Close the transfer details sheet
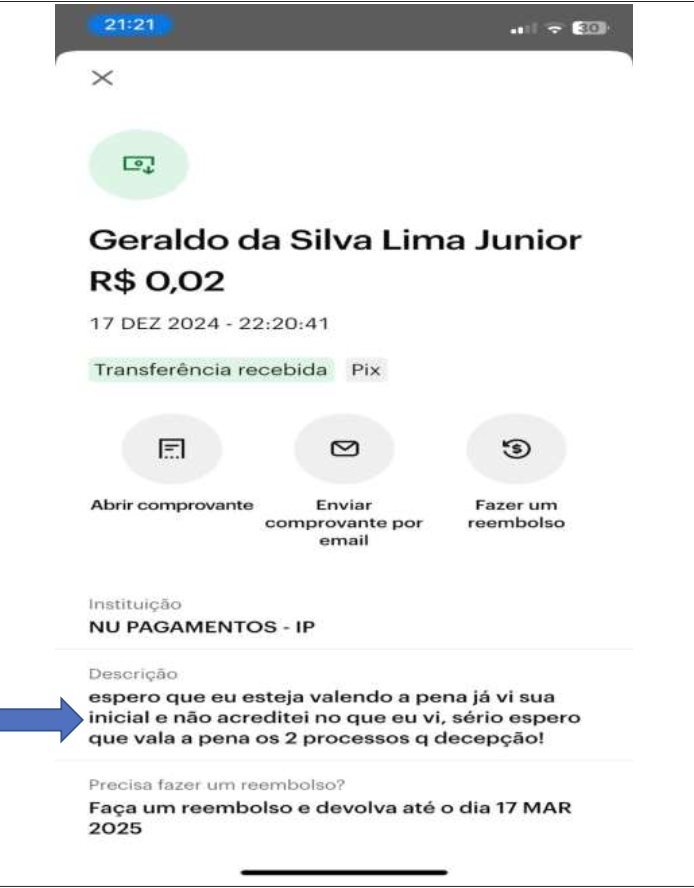The height and width of the screenshot is (888, 694). tap(102, 78)
